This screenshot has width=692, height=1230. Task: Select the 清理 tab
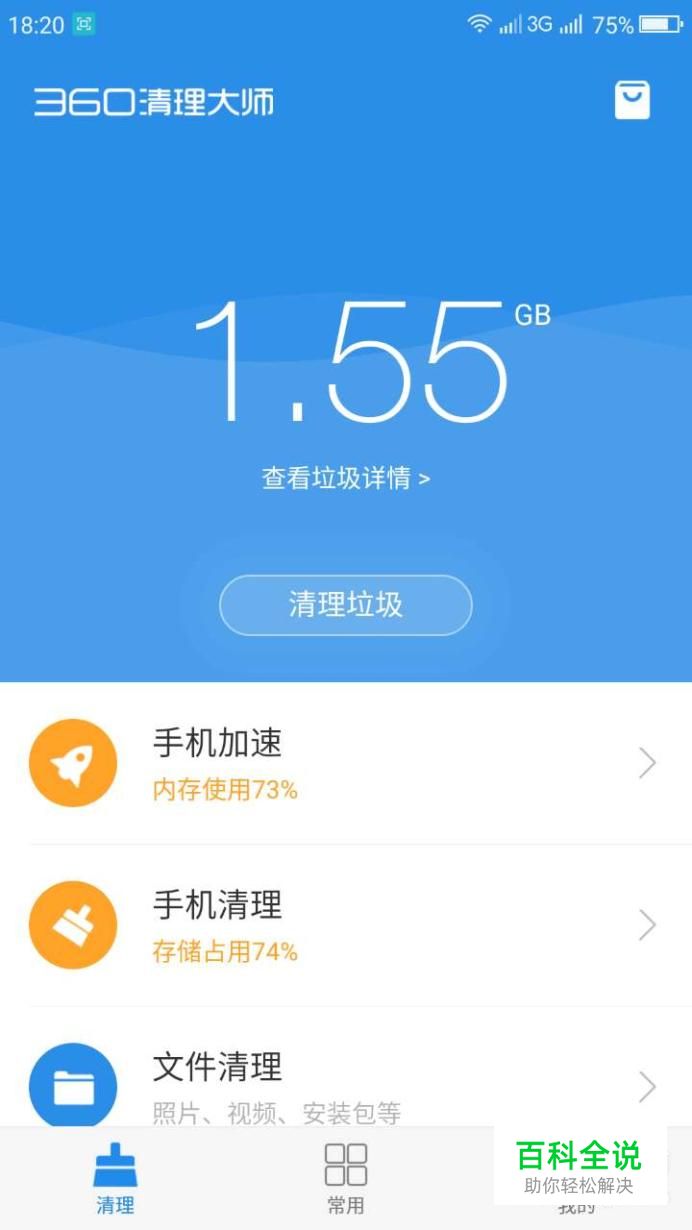pos(115,1179)
